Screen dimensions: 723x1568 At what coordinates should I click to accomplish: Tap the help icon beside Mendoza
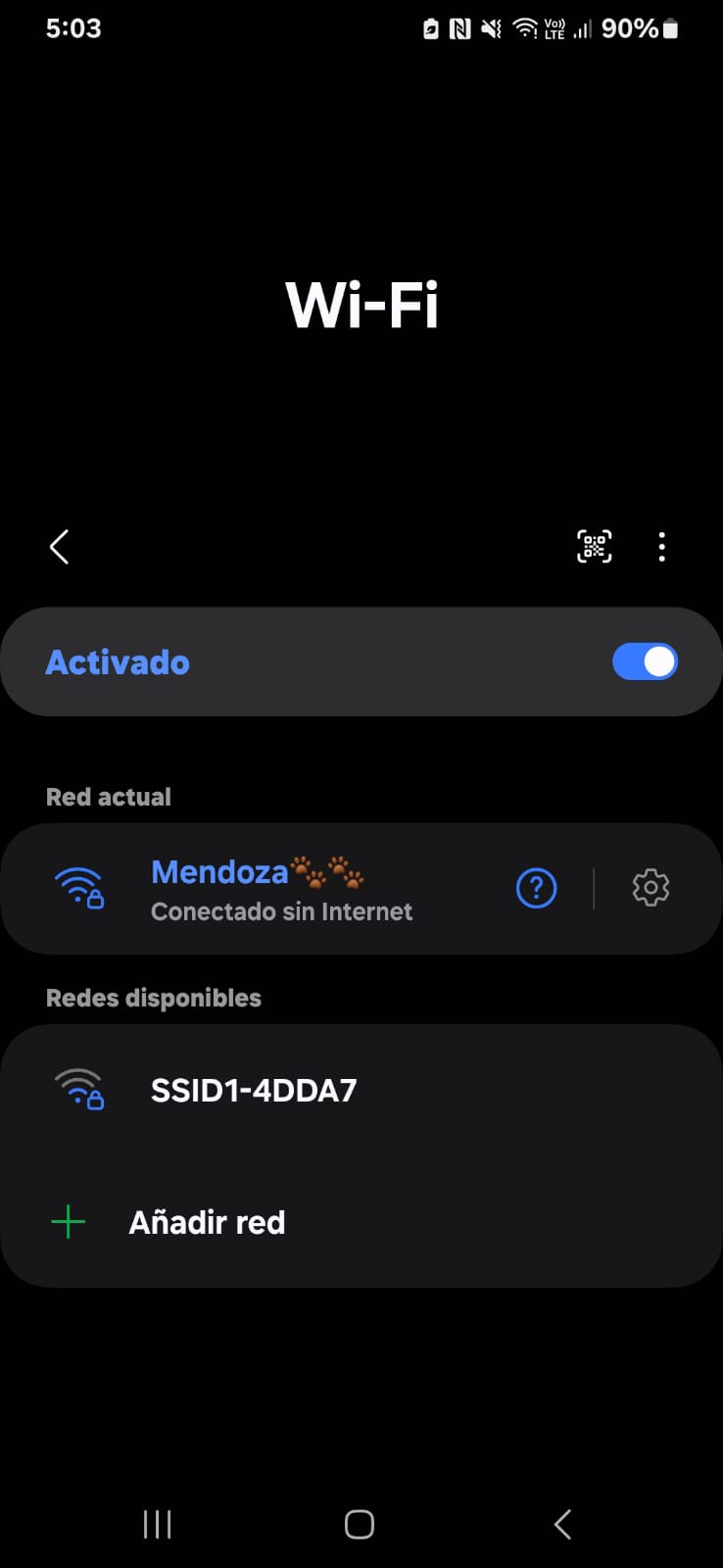point(536,889)
